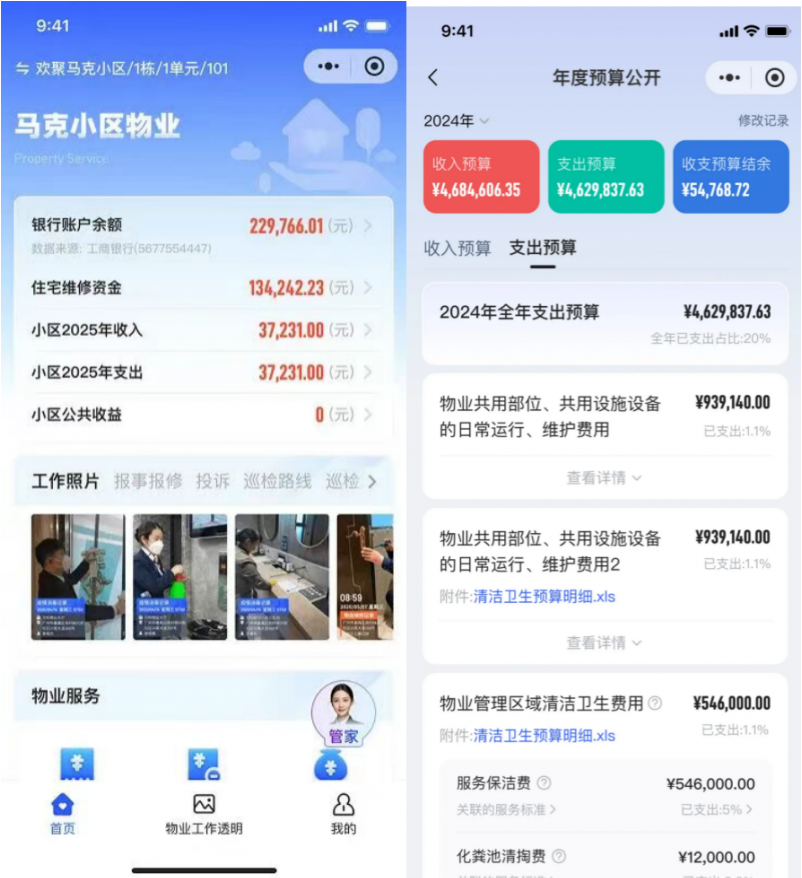Go to the 首页 tab

62,814
